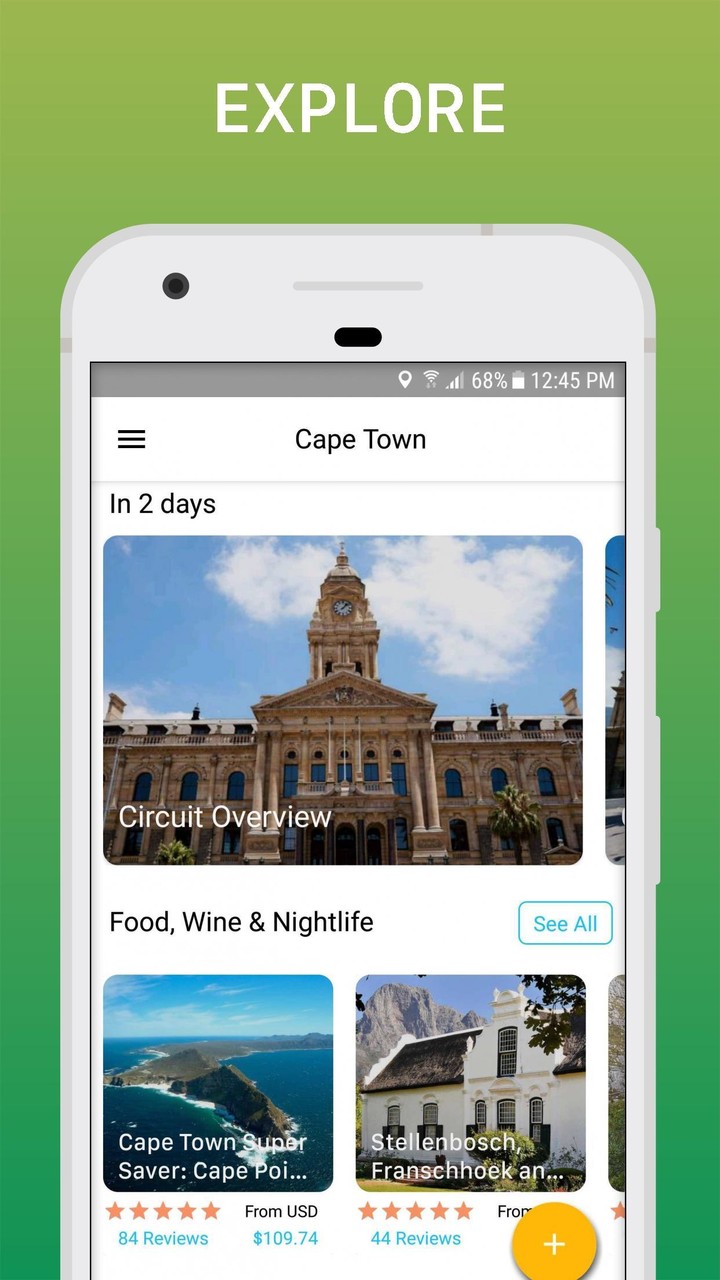
Task: Tap See All for Food, Wine & Nightlife
Action: [x=565, y=923]
